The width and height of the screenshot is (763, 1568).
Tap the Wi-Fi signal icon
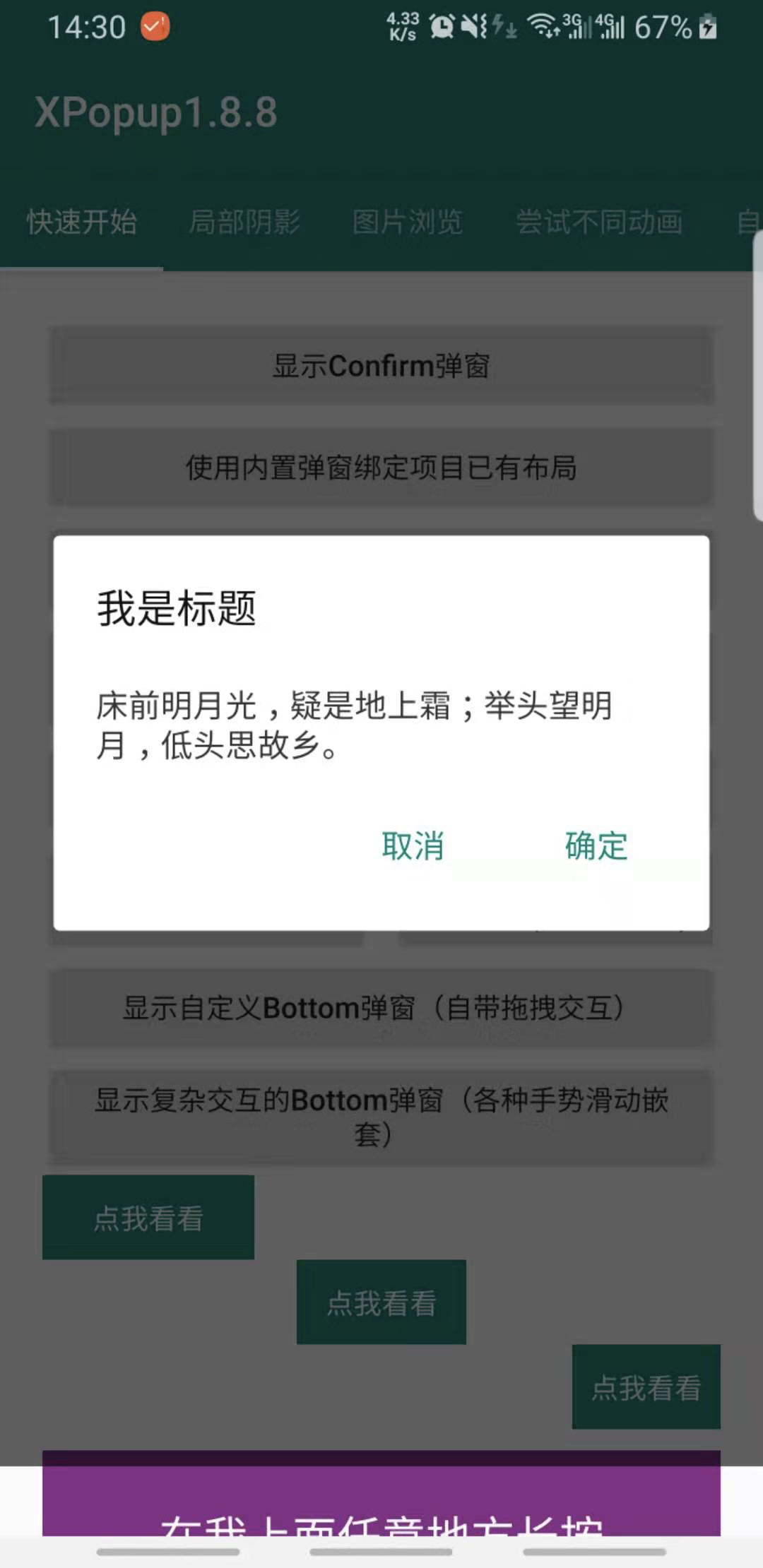tap(543, 27)
